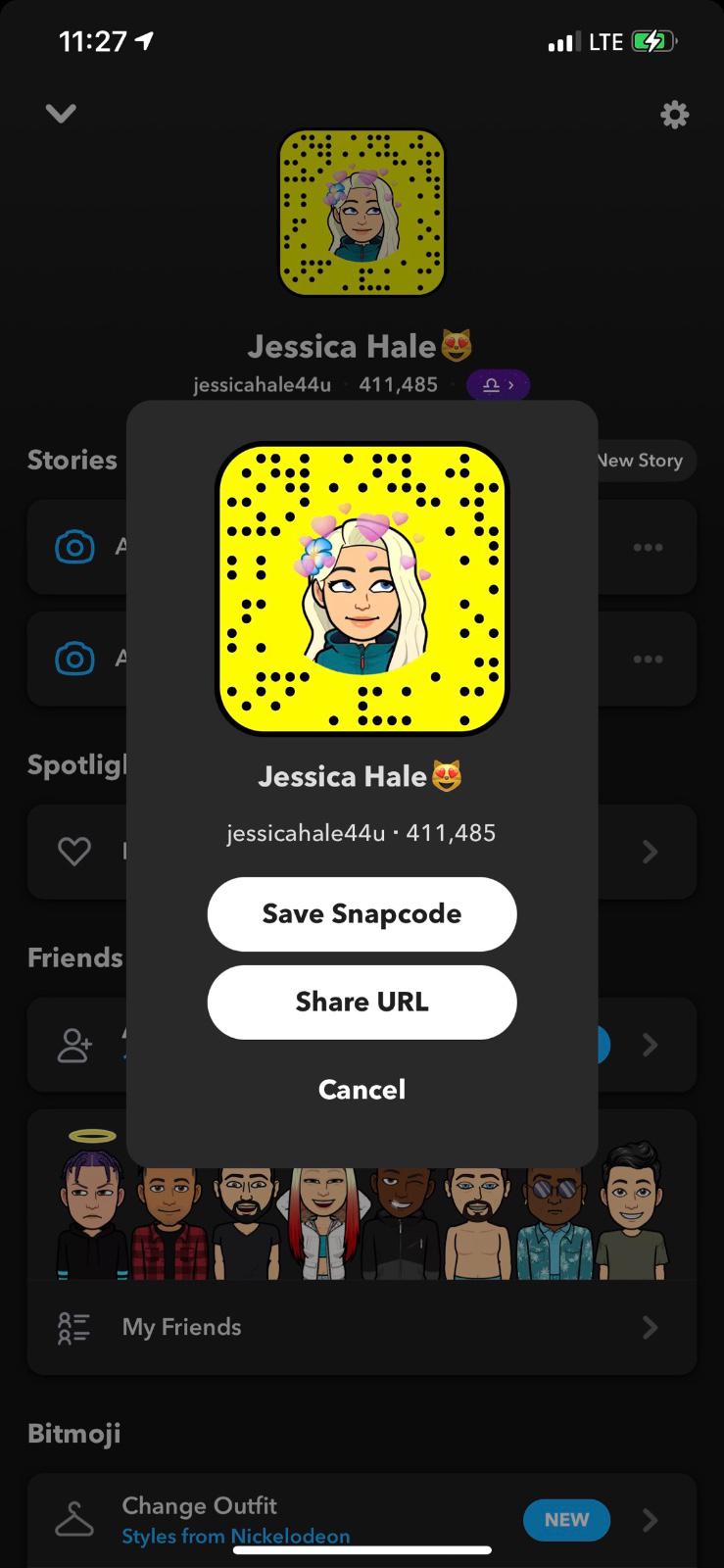Save the Snapcode to camera roll
The height and width of the screenshot is (1568, 724).
(362, 913)
